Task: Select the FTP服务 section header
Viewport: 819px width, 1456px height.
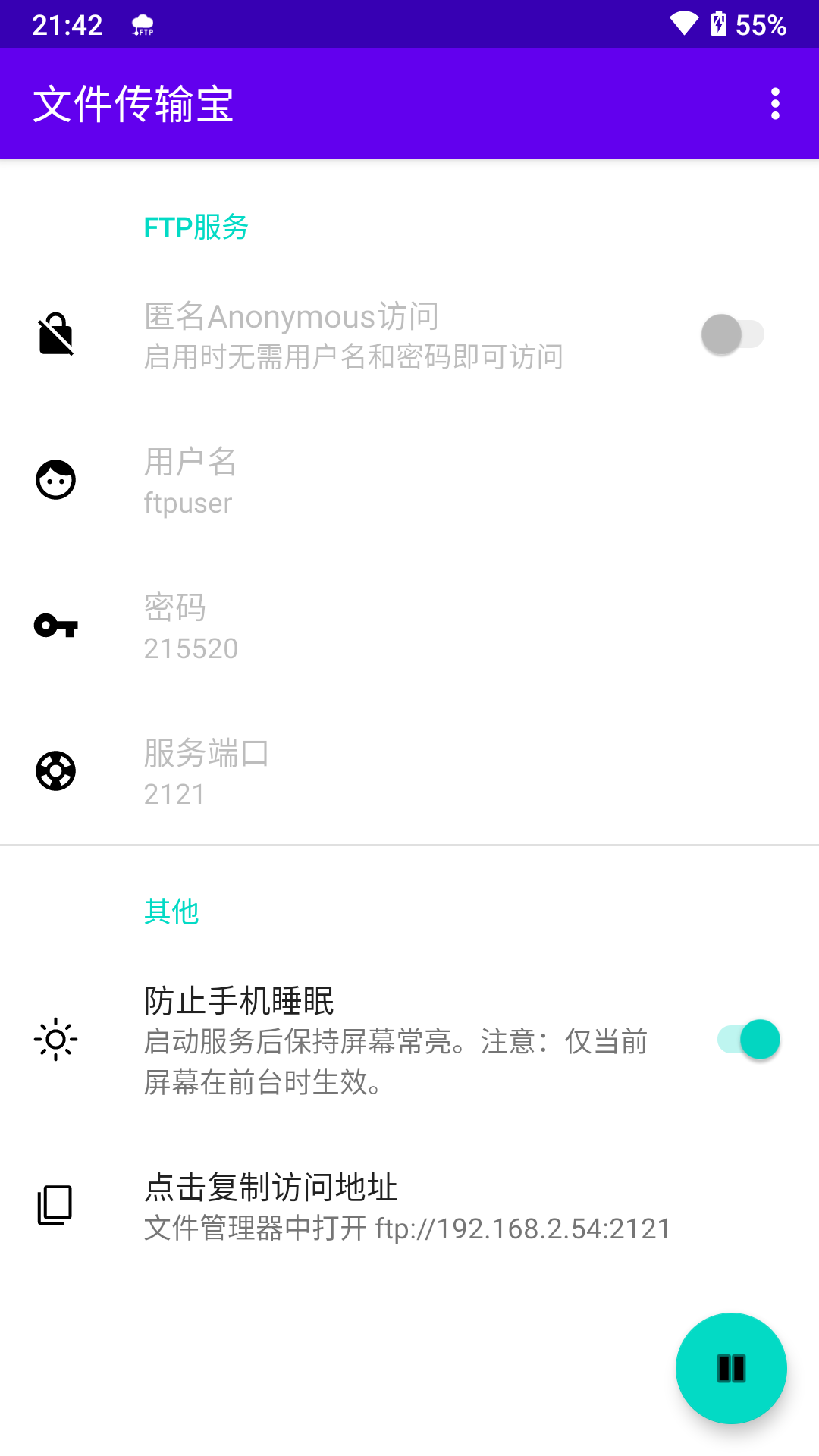Action: pyautogui.click(x=196, y=227)
